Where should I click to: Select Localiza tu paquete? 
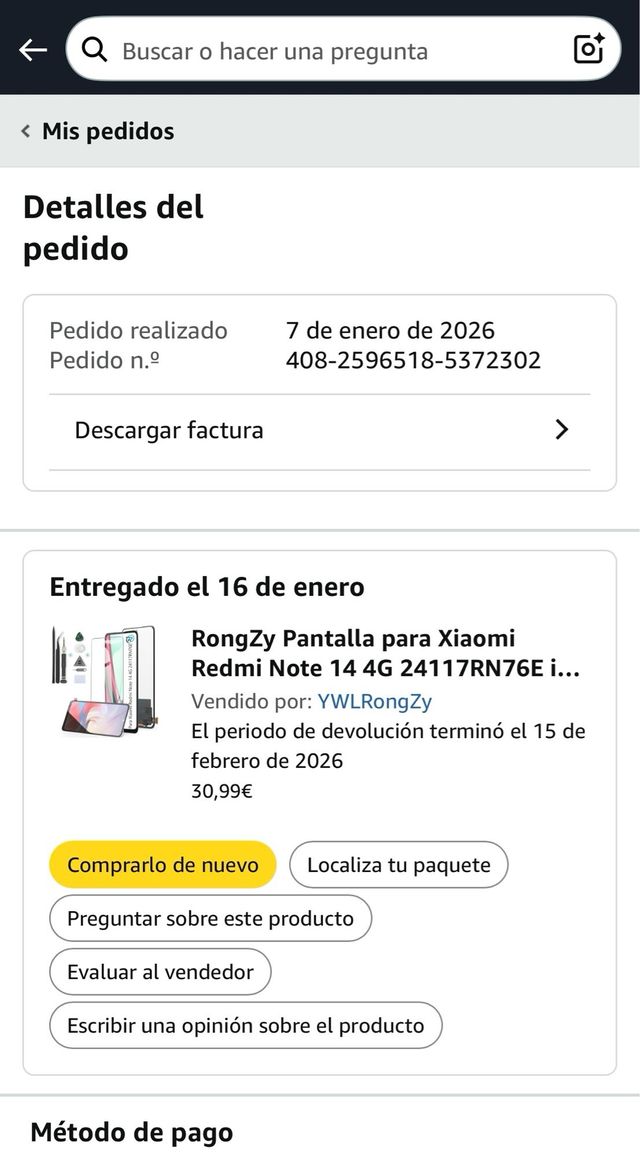[398, 865]
